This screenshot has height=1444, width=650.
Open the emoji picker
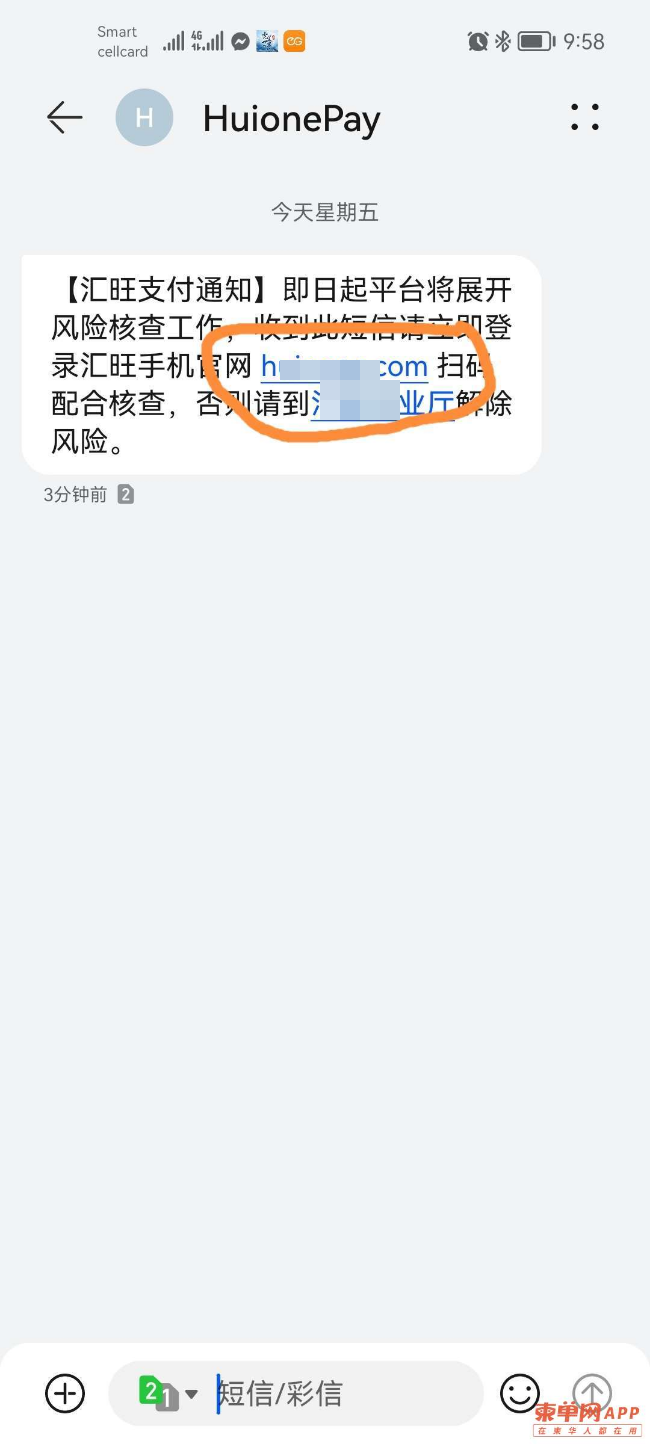pos(520,1393)
